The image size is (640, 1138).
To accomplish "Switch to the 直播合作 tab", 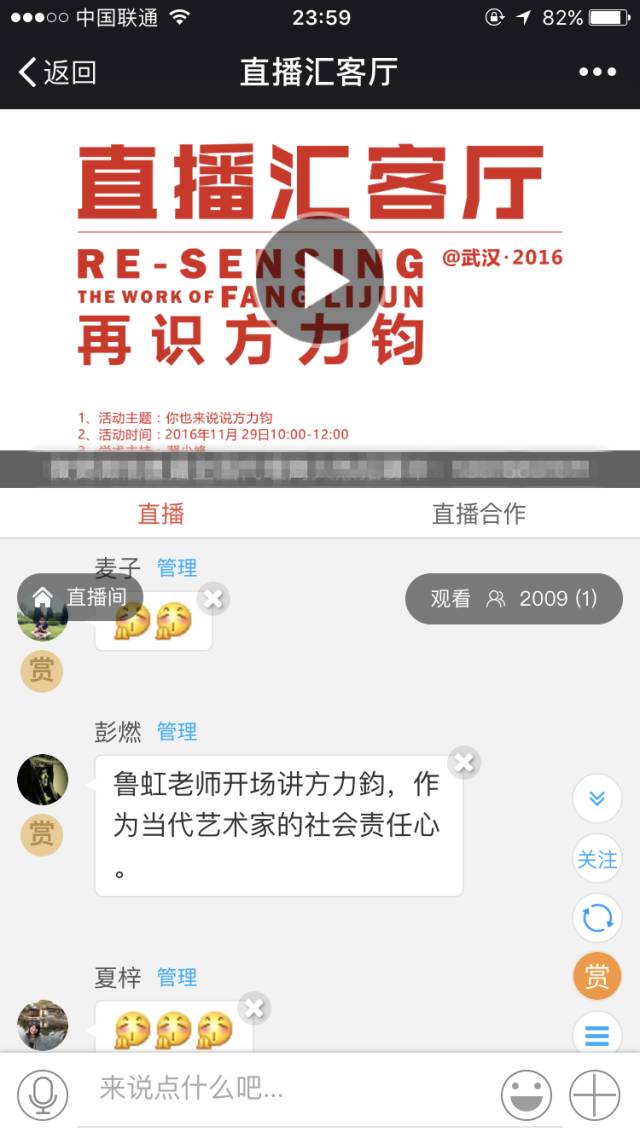I will pyautogui.click(x=478, y=514).
